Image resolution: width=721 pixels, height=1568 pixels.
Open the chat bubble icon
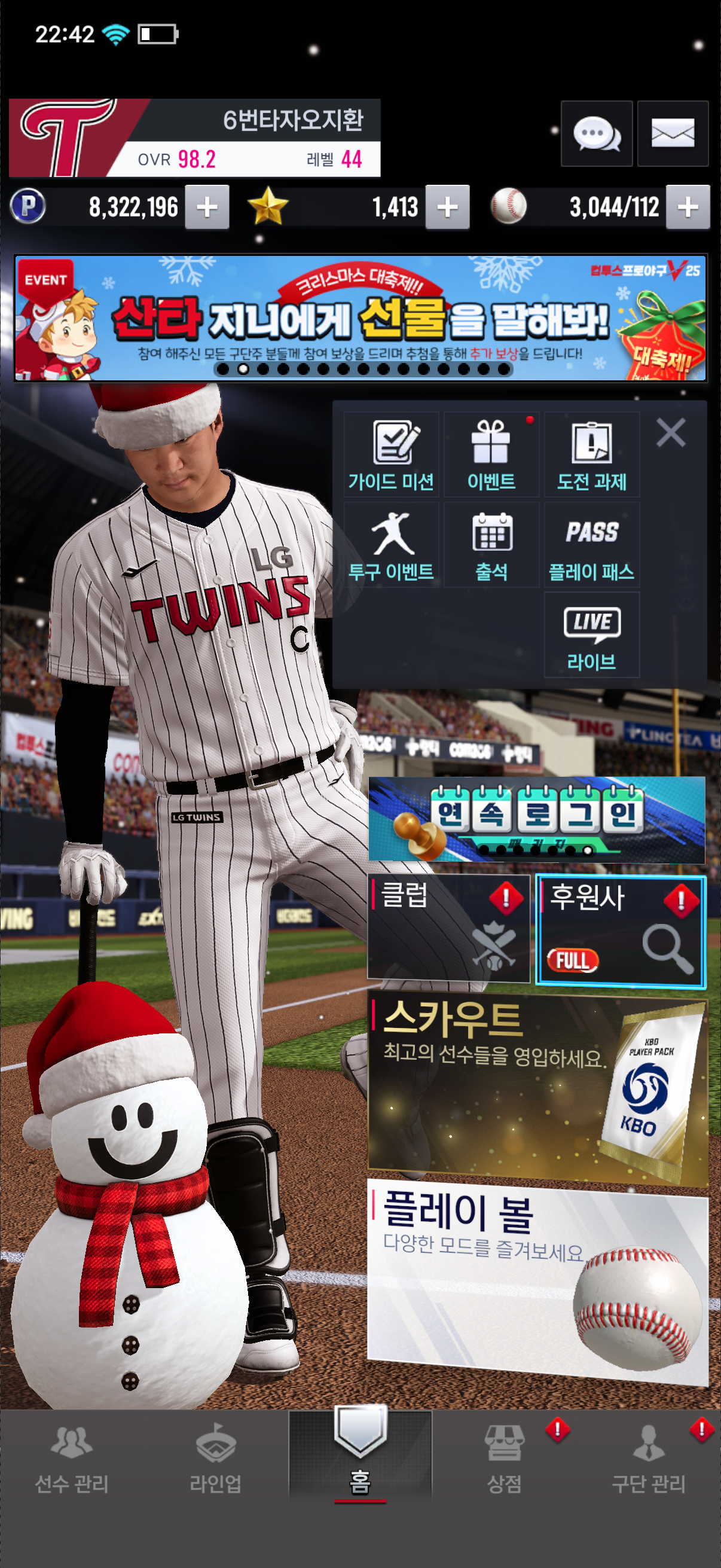pos(596,133)
